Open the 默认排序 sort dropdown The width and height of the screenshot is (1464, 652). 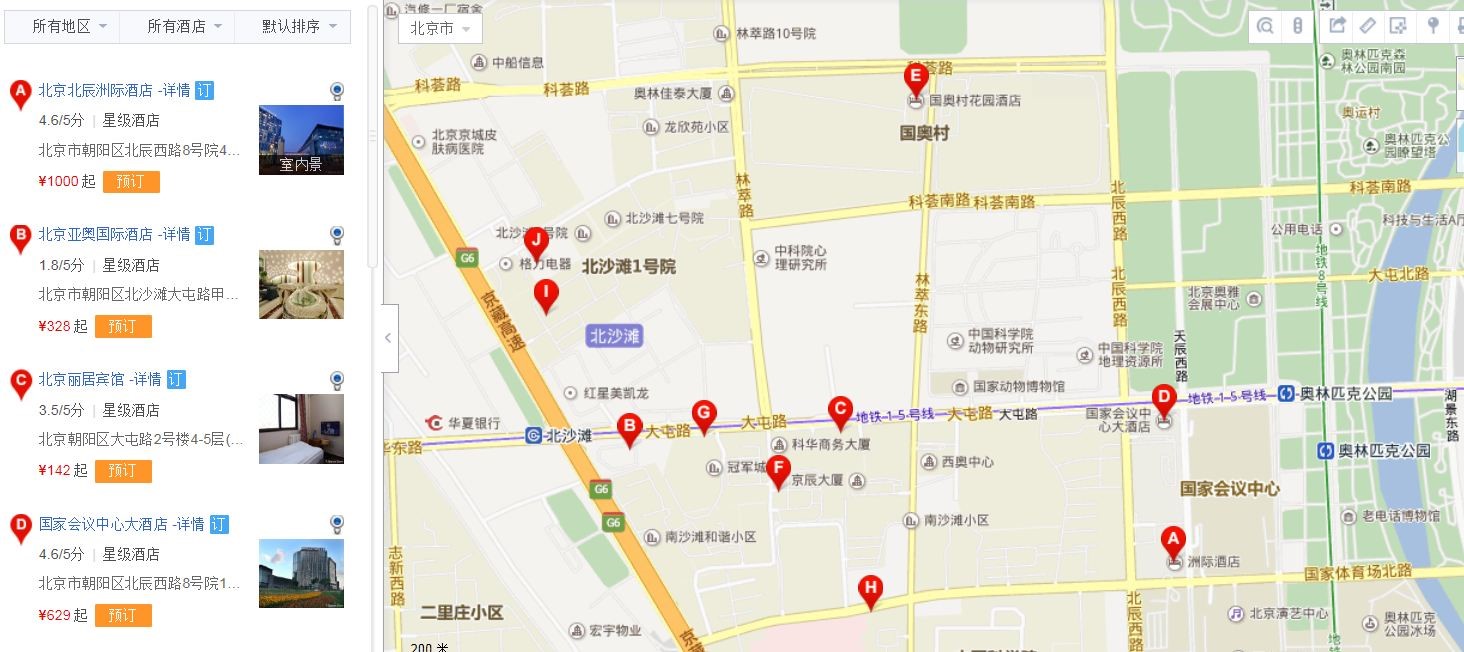click(299, 27)
